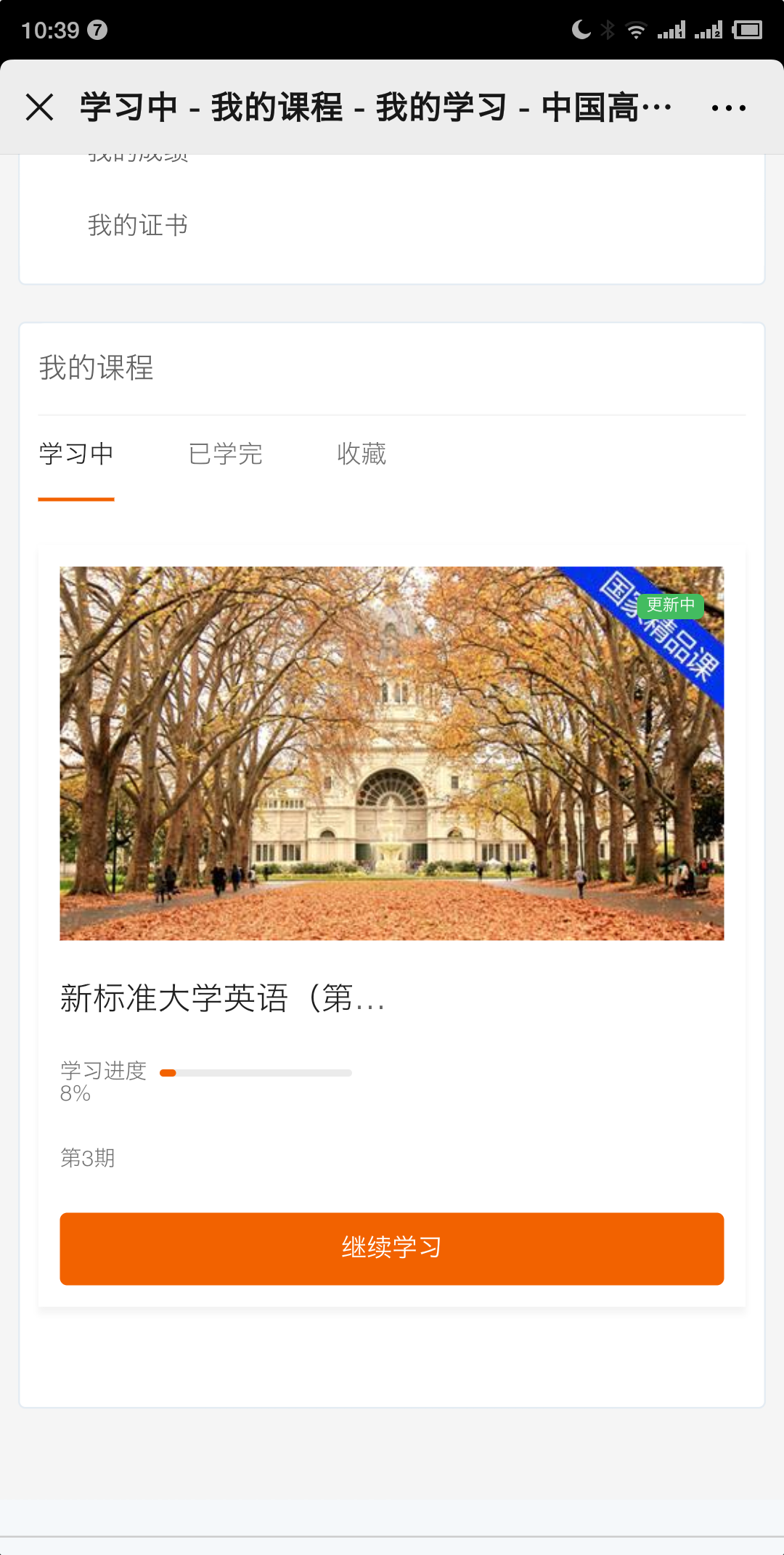
Task: Open 我的证书 menu item
Action: [x=138, y=225]
